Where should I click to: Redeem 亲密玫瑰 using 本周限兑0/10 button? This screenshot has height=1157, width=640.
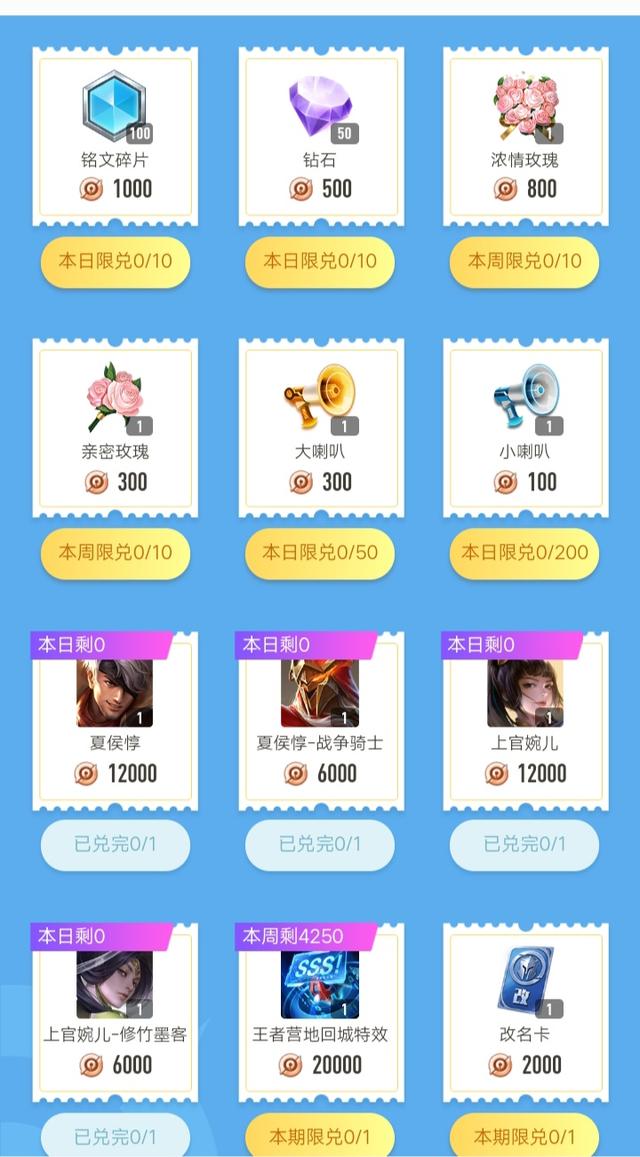pyautogui.click(x=115, y=553)
